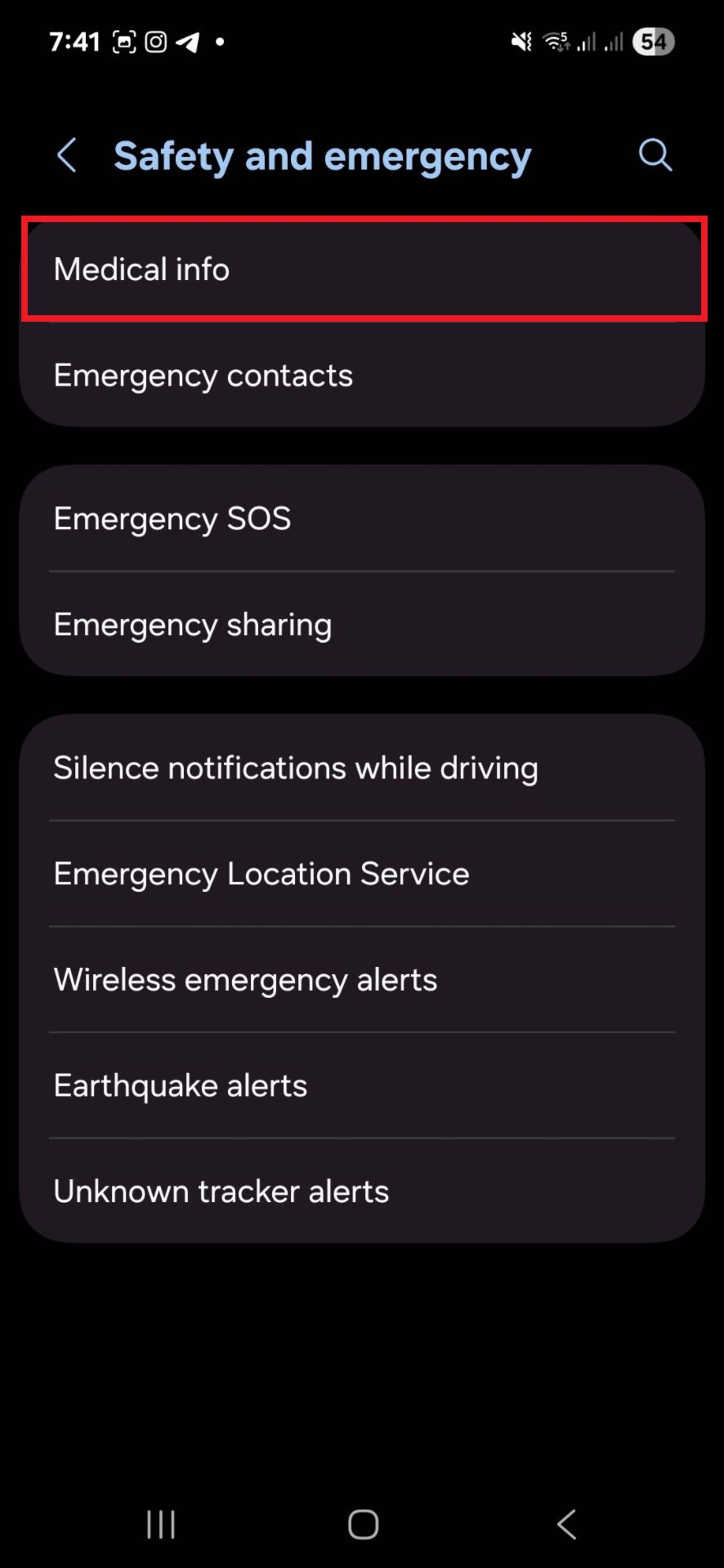Tap Earthquake alerts
Screen dimensions: 724x1568
click(x=363, y=1086)
